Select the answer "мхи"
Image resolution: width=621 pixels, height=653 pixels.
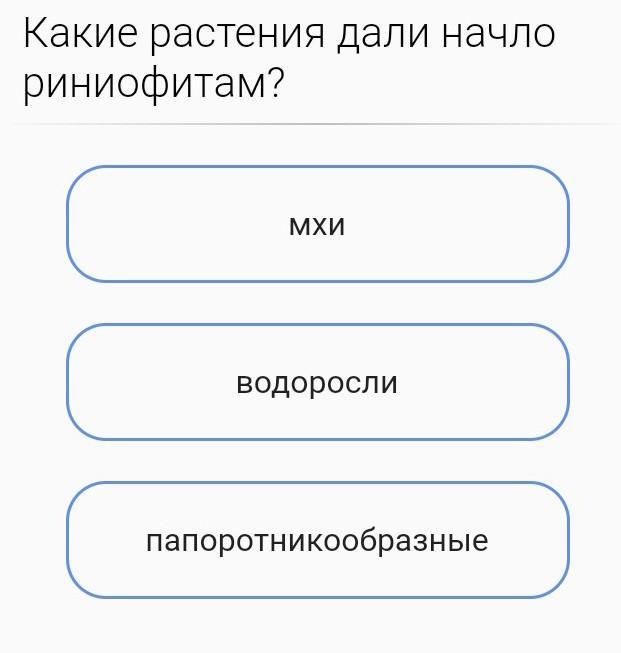coord(318,224)
